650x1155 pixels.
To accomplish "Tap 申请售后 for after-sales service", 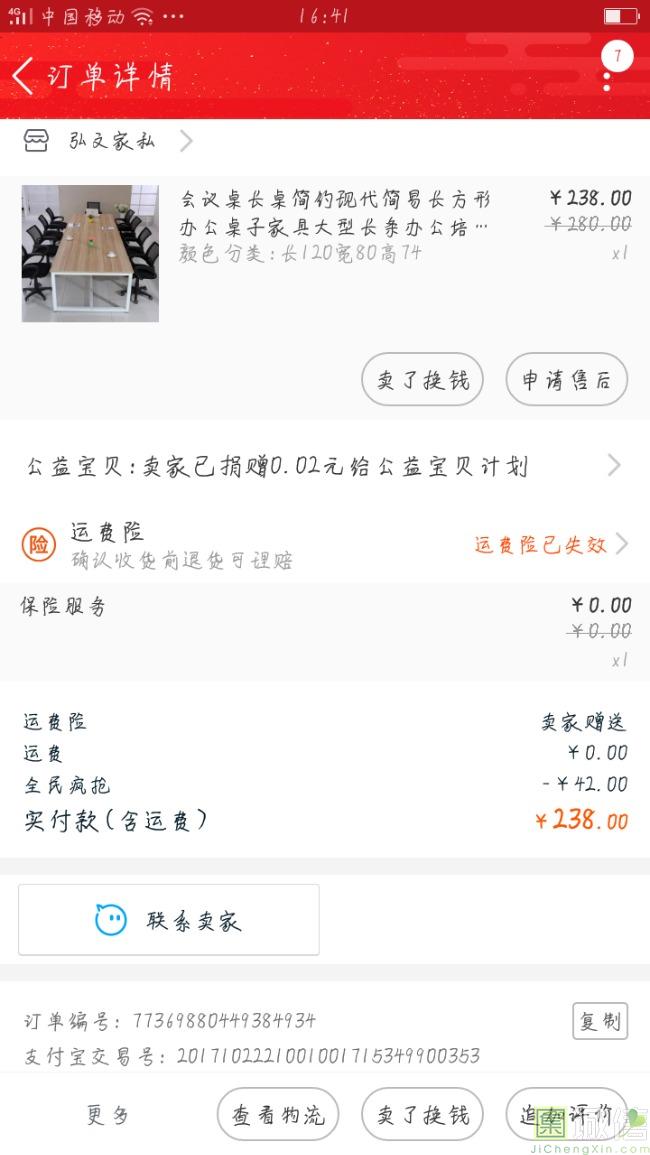I will coord(566,380).
